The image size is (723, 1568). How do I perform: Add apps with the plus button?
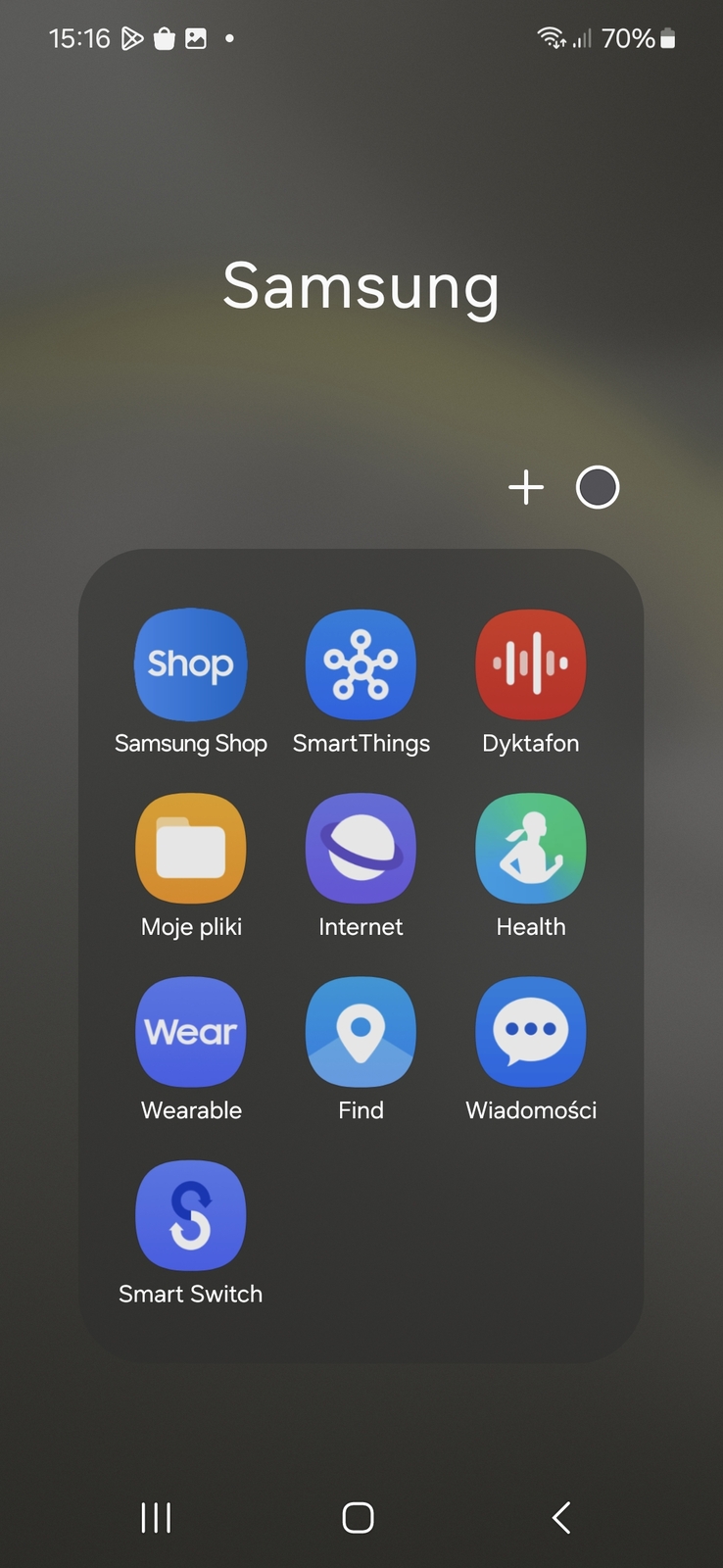click(526, 487)
